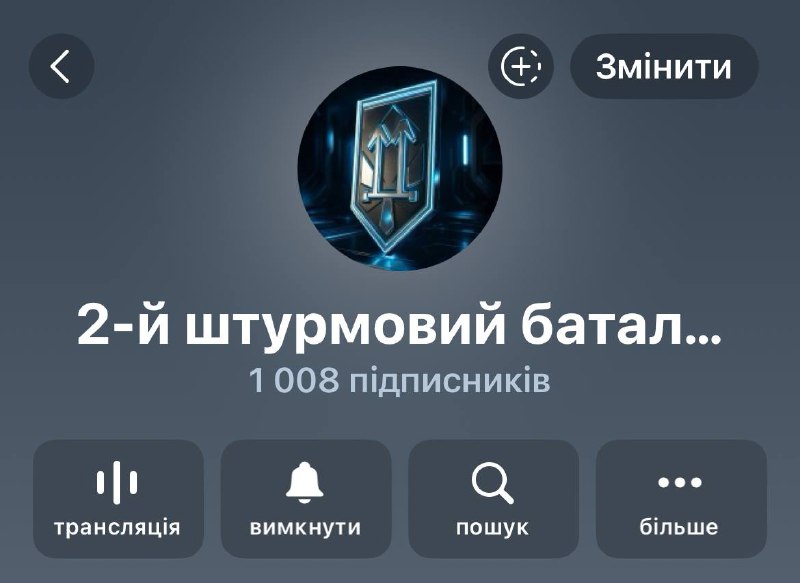Open пошук to search the channel
The width and height of the screenshot is (800, 583).
pyautogui.click(x=493, y=498)
